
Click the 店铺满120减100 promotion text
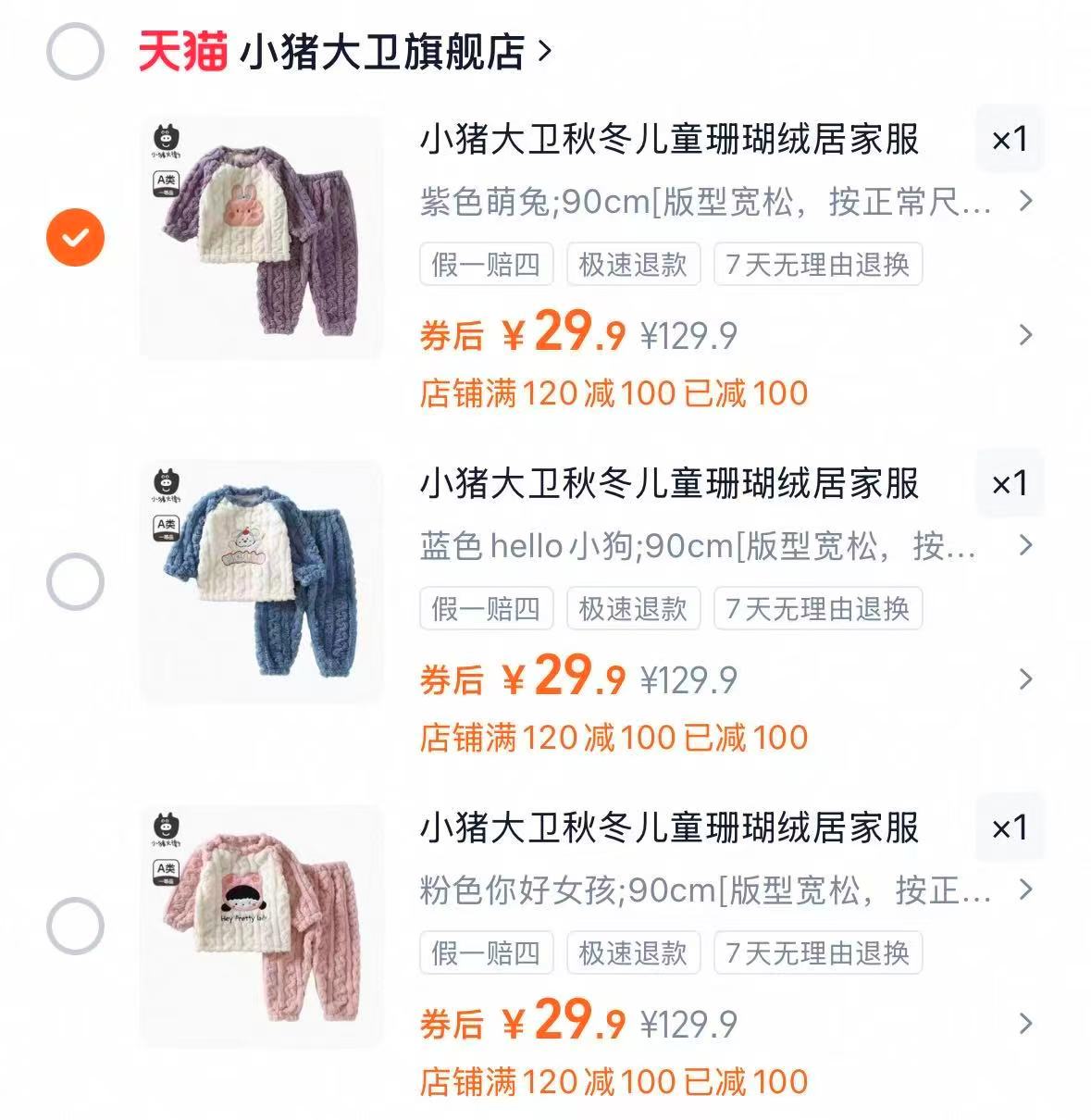coord(614,393)
